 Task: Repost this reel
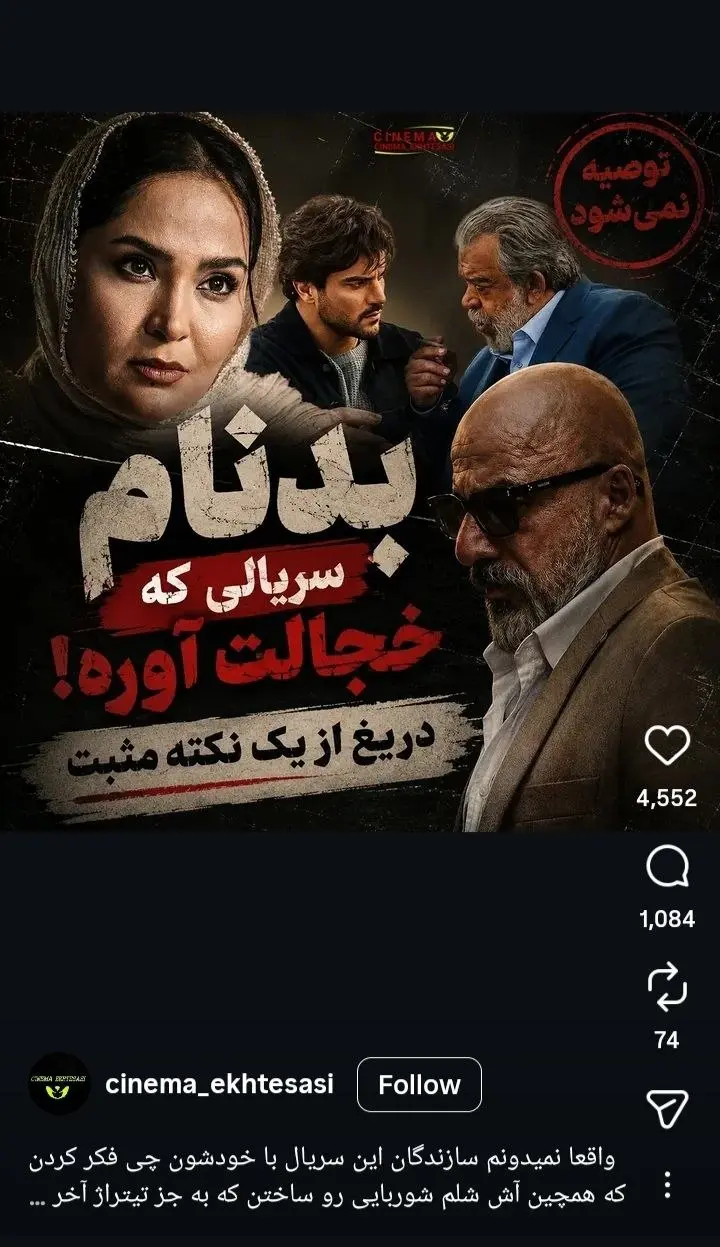coord(667,989)
